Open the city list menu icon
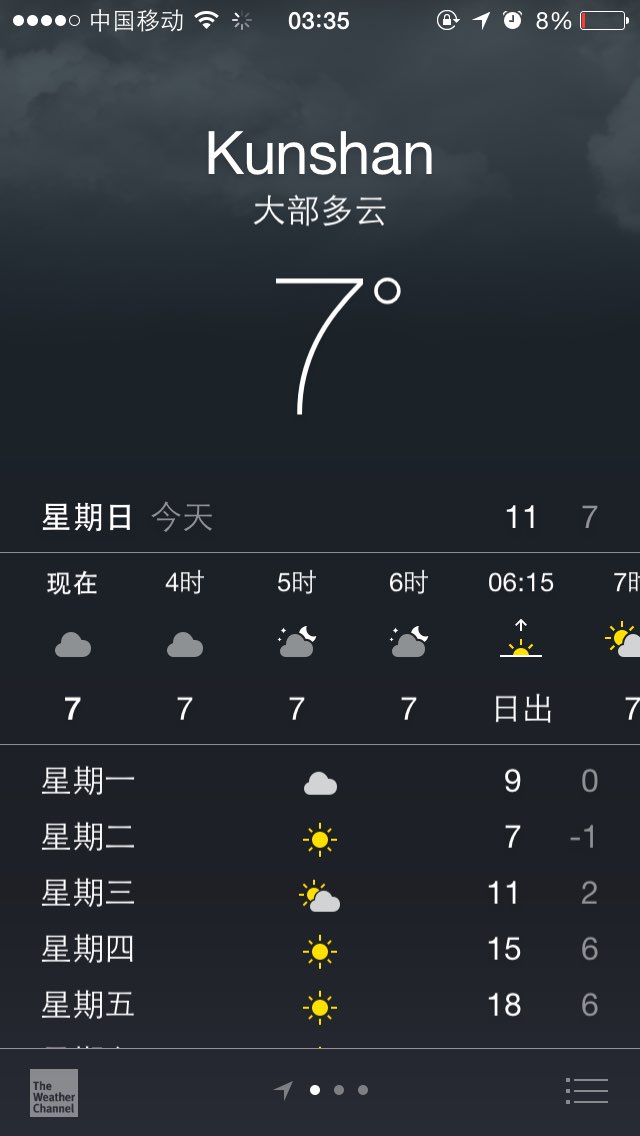640x1136 pixels. pyautogui.click(x=586, y=1090)
